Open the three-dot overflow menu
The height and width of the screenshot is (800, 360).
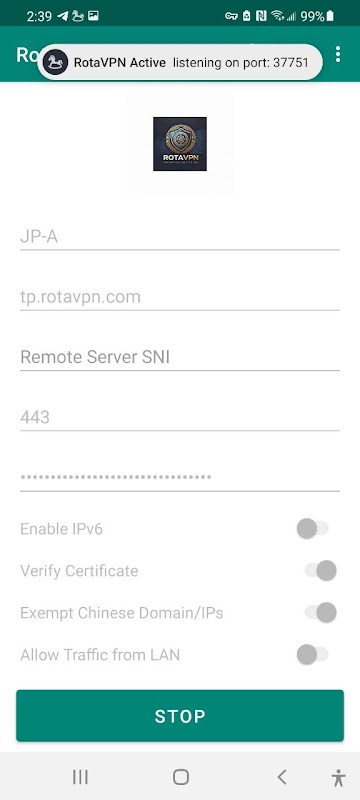338,54
